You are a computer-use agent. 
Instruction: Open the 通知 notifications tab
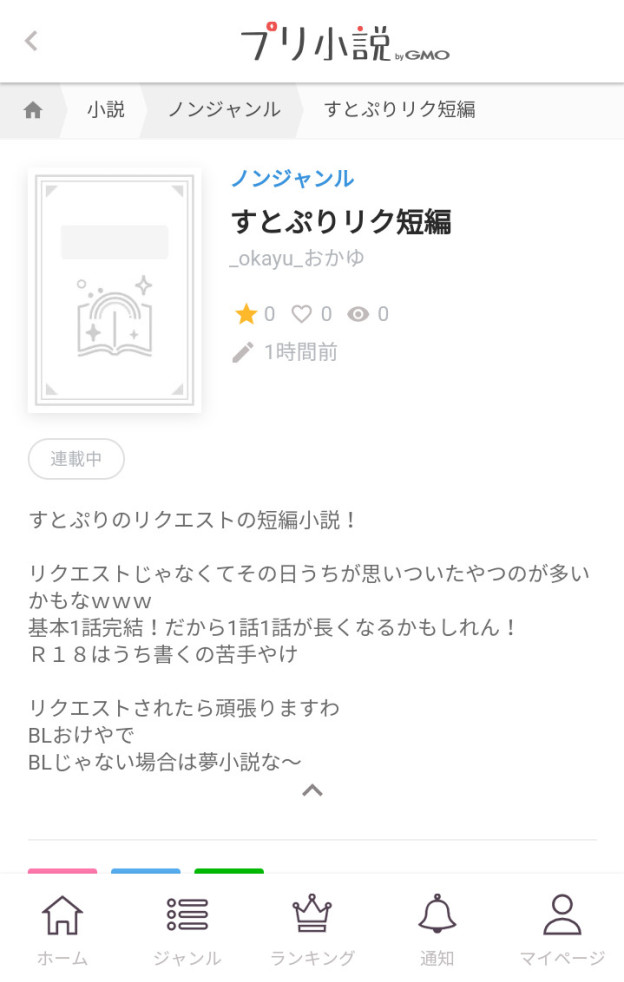point(437,930)
